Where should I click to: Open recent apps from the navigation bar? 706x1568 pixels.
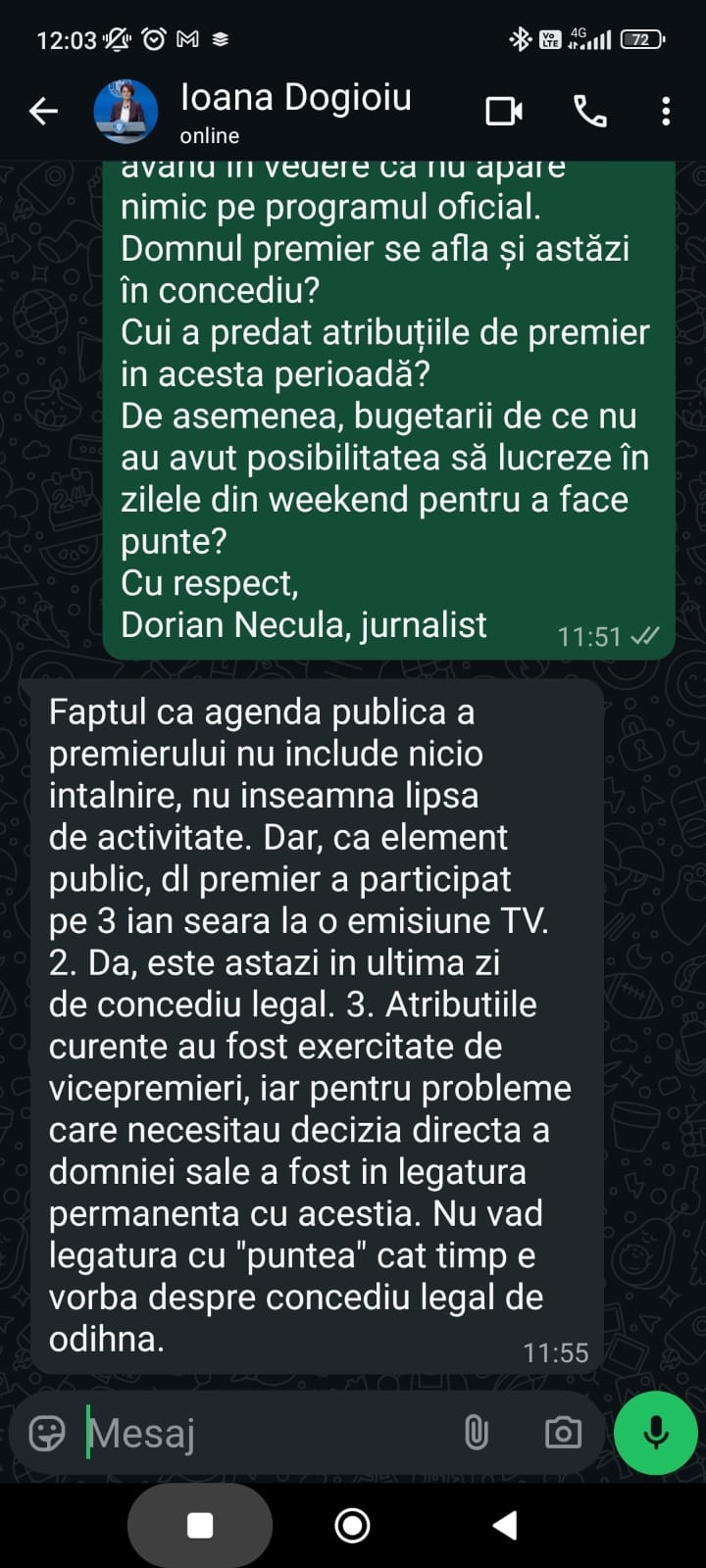point(200,1525)
